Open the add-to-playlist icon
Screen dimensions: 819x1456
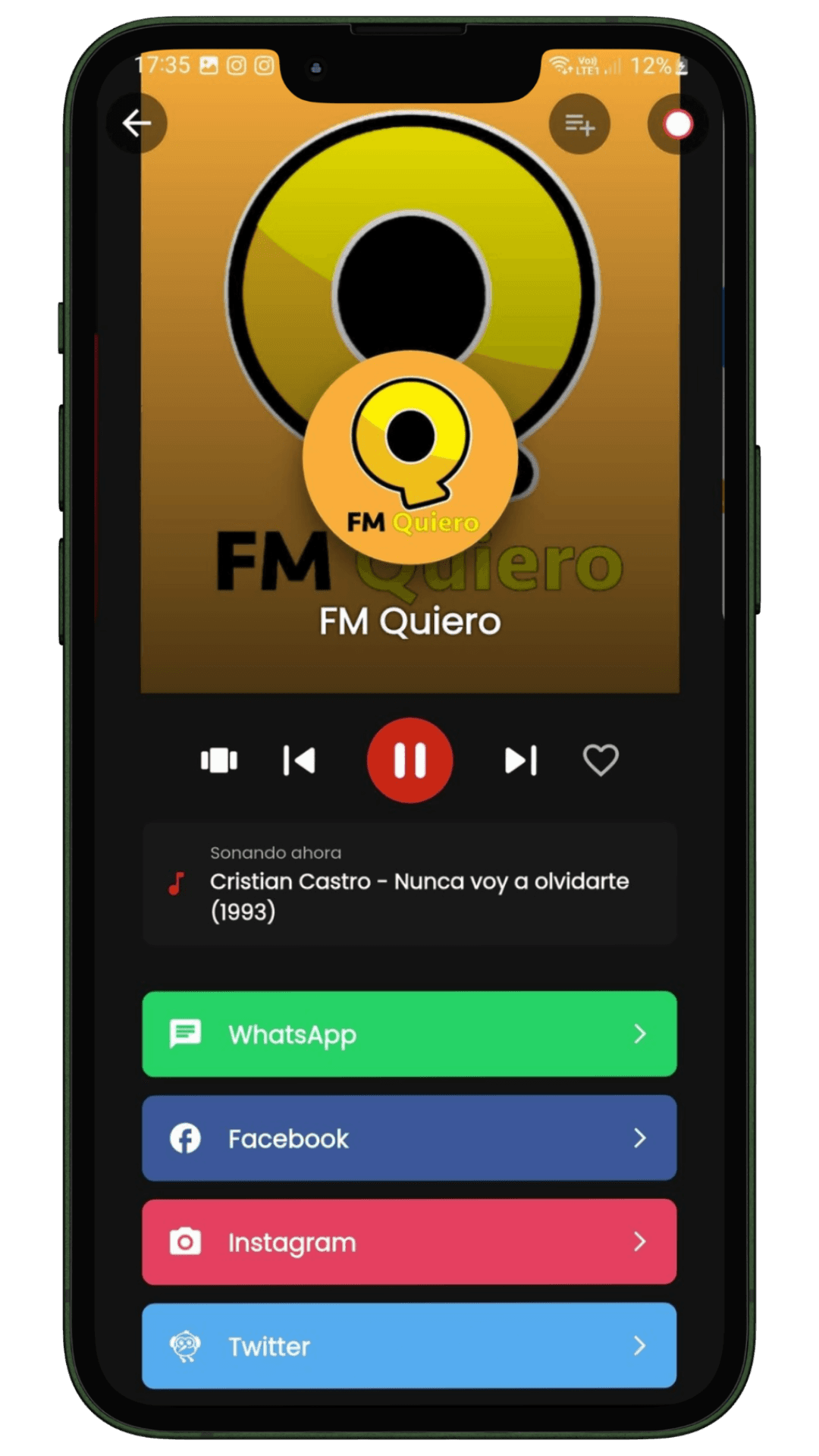(x=579, y=124)
